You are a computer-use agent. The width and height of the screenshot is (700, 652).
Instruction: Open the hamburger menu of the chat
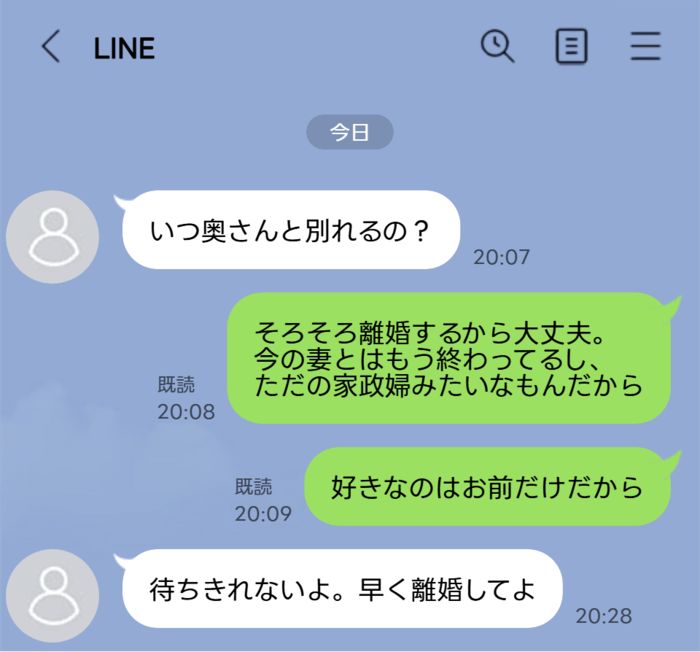645,47
